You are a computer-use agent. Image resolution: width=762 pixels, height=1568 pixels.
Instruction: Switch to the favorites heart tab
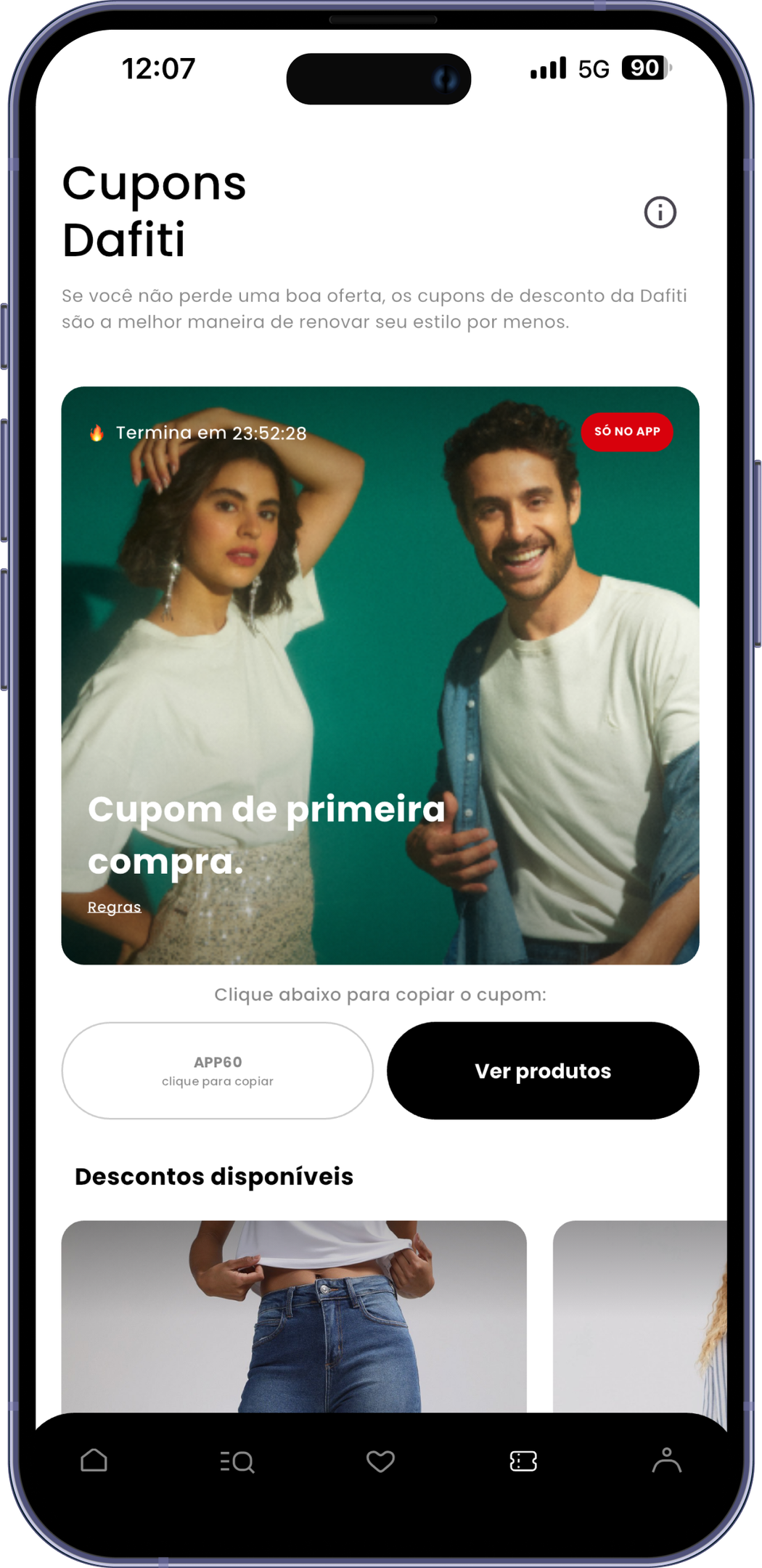(380, 1461)
